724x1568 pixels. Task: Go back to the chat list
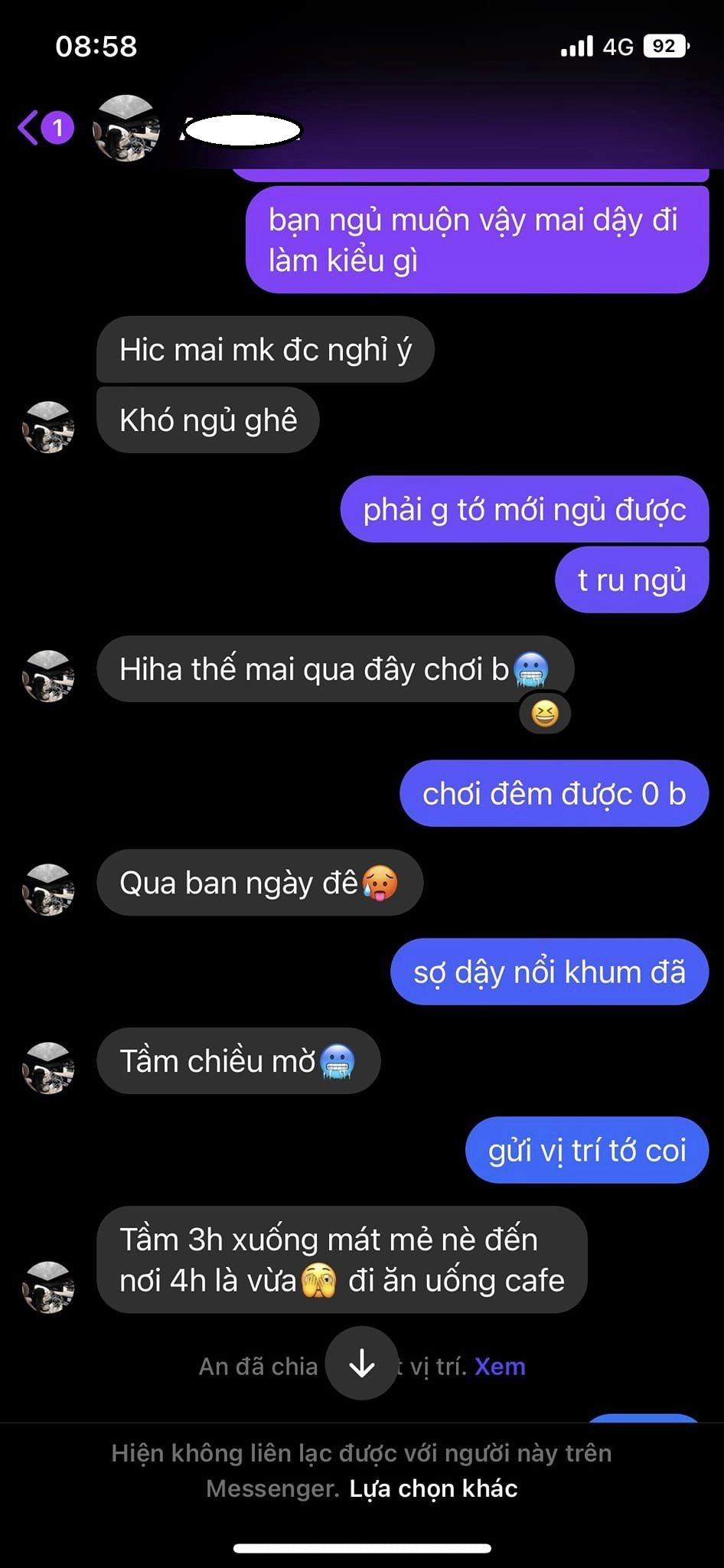(31, 128)
